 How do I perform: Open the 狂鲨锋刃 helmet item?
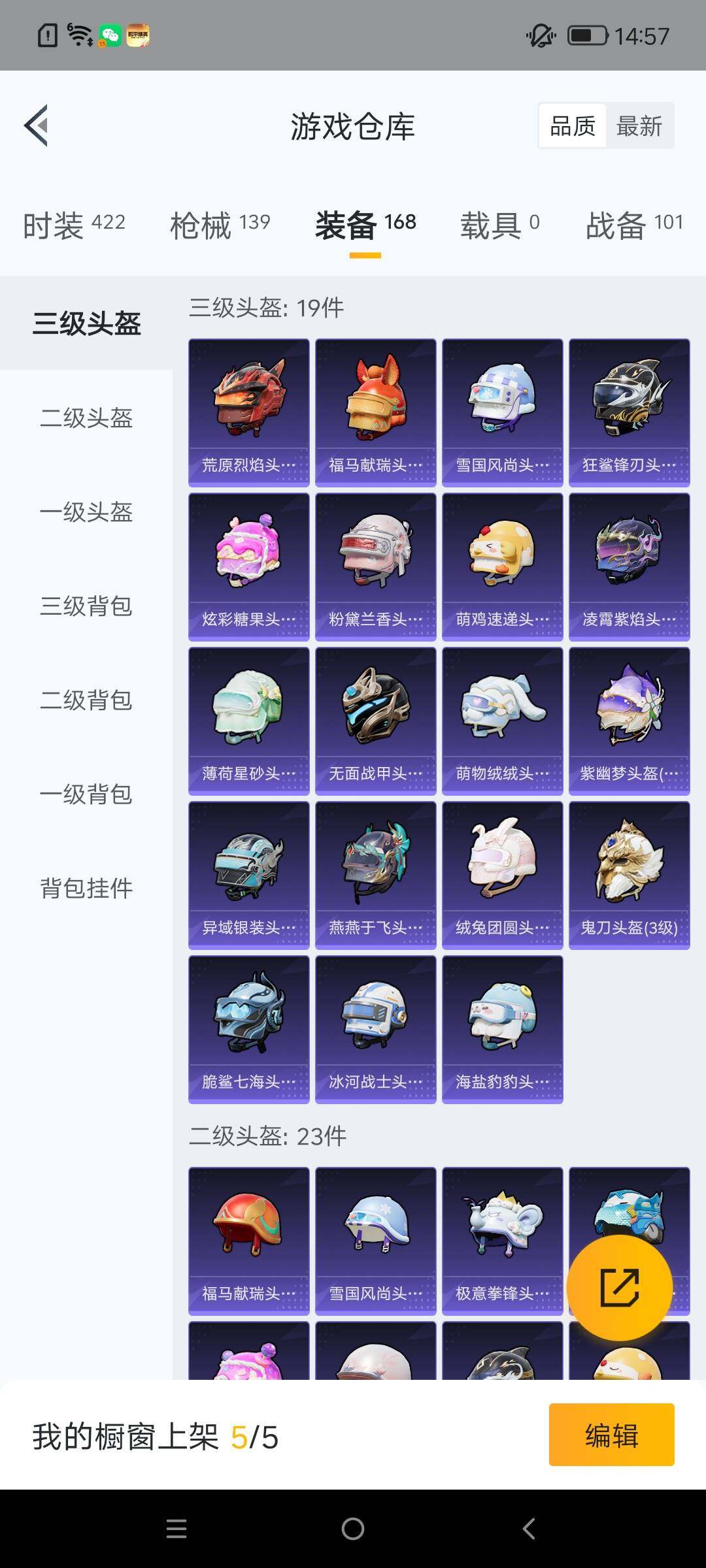(629, 412)
